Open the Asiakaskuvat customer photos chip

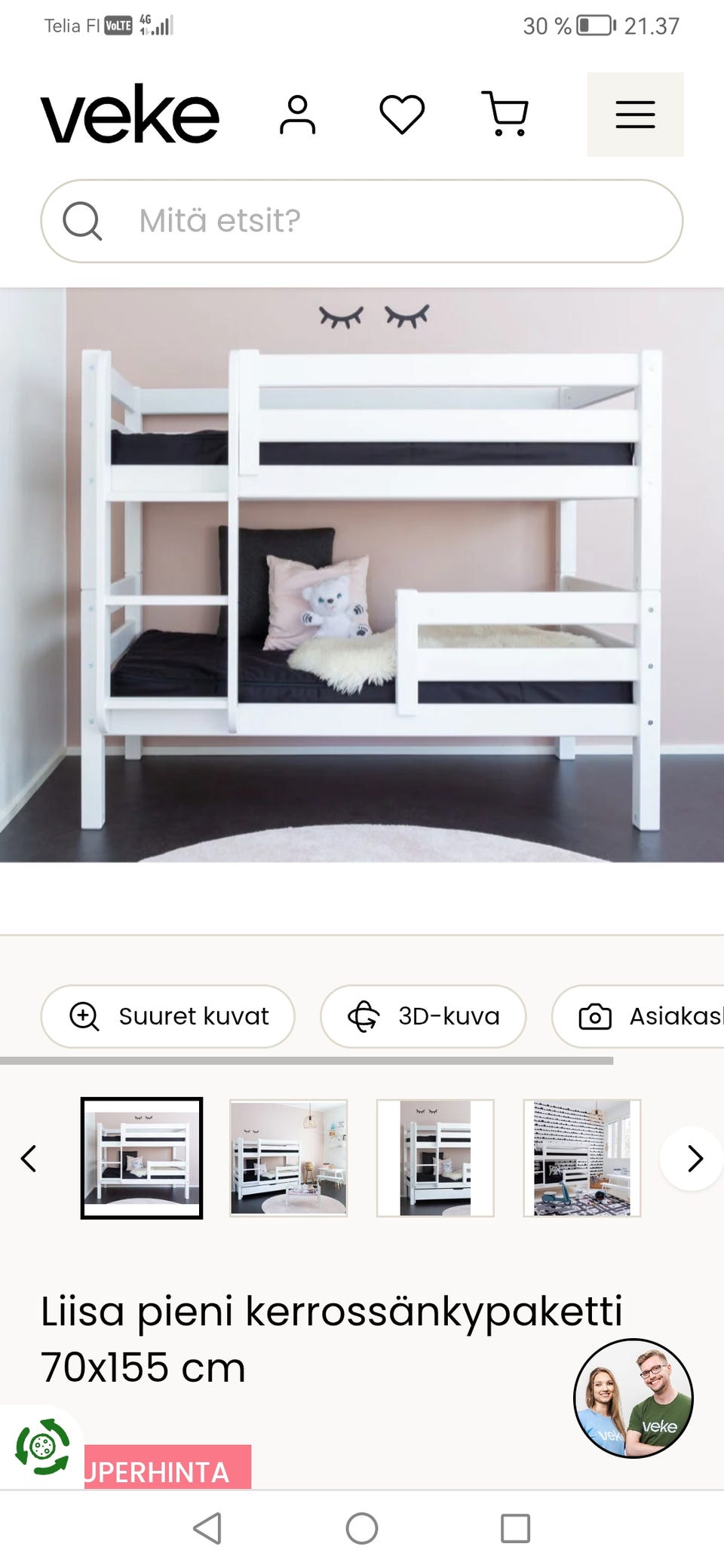[638, 1016]
